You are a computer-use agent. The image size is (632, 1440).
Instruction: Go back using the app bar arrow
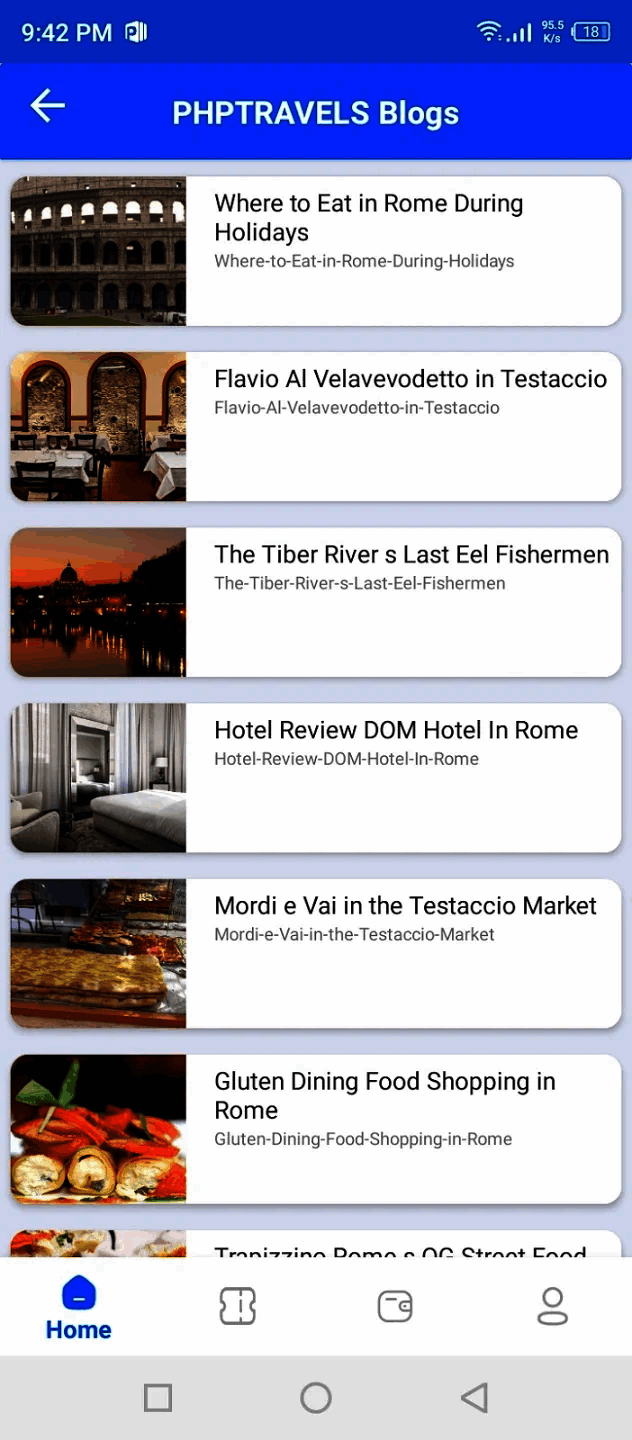(48, 106)
